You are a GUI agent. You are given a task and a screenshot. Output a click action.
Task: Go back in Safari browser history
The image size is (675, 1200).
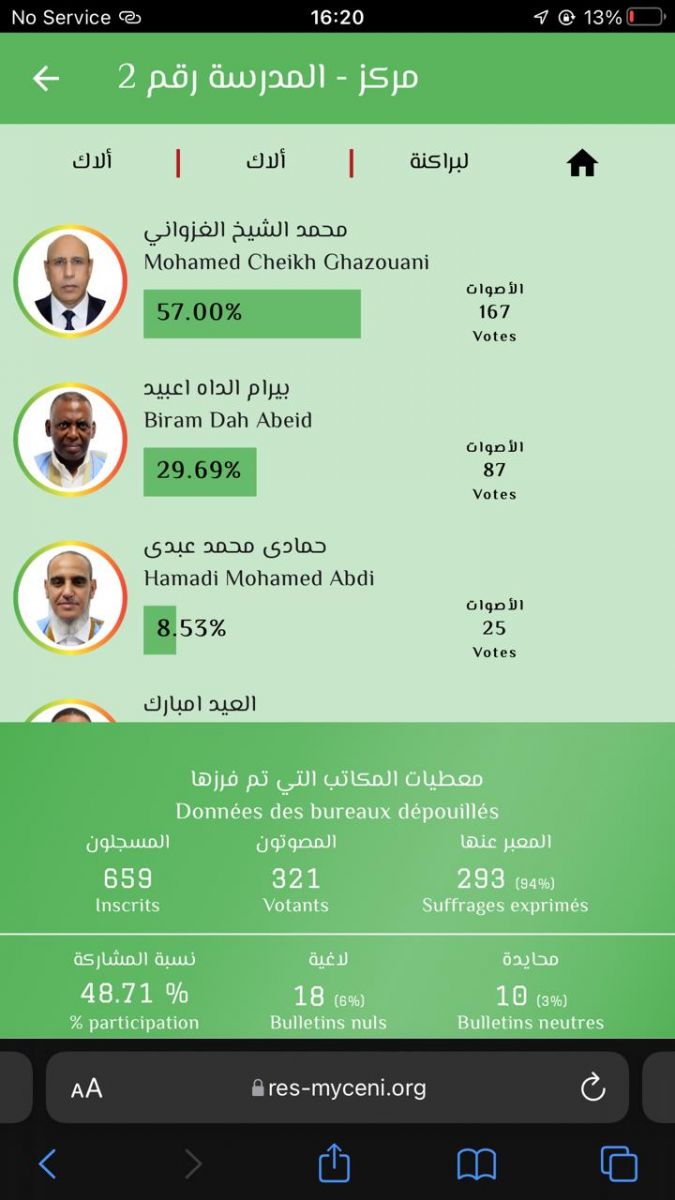47,1164
